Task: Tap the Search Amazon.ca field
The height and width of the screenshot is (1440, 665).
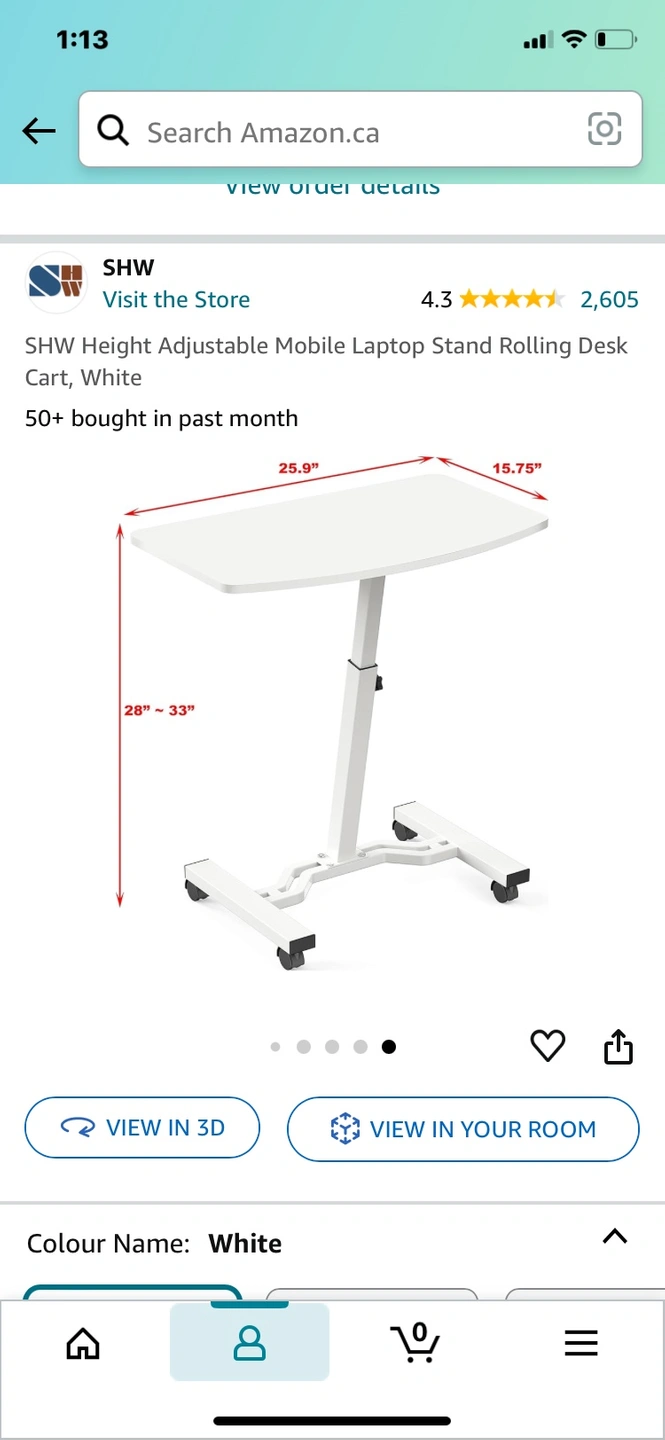Action: (340, 132)
